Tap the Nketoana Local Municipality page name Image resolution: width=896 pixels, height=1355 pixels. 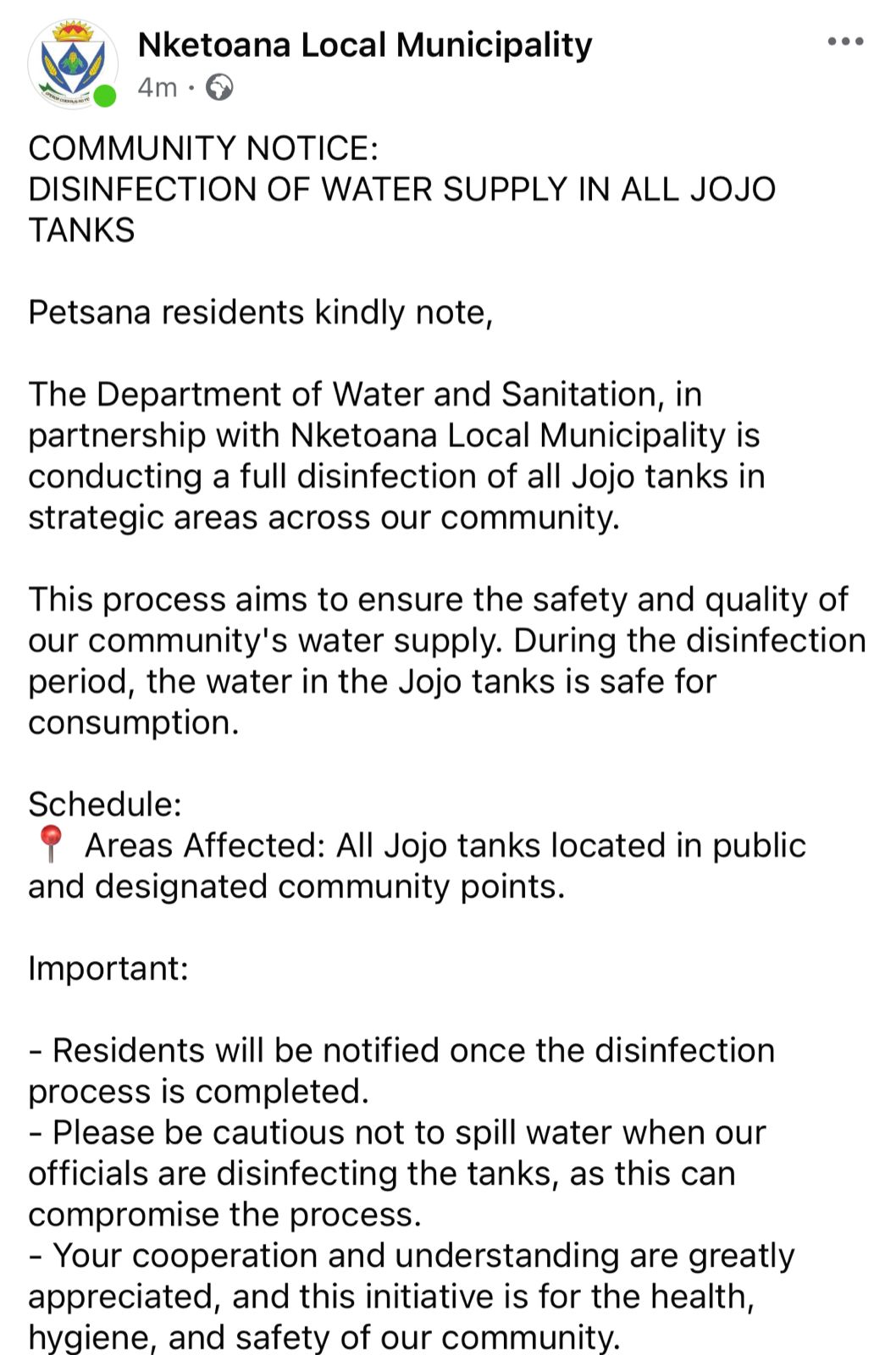364,45
